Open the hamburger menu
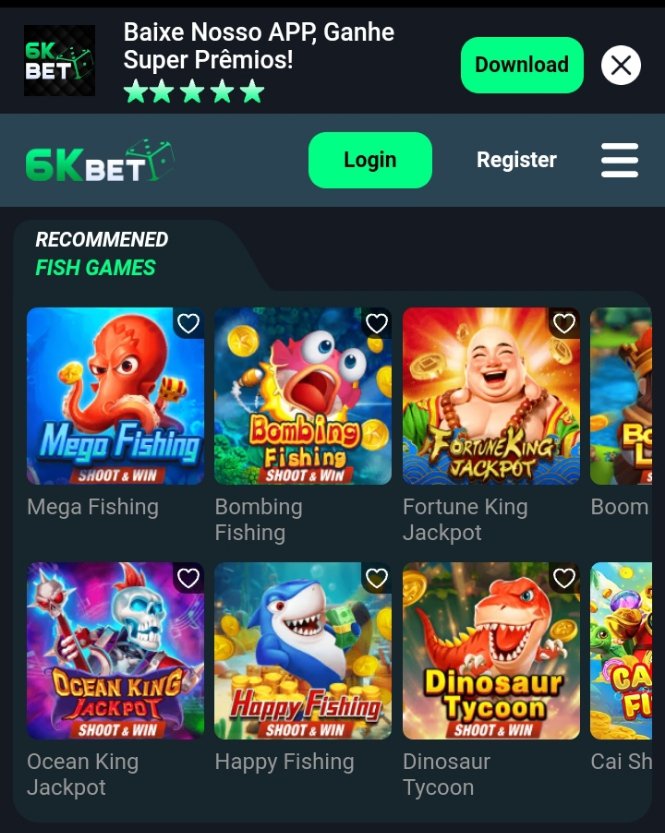The width and height of the screenshot is (665, 833). coord(619,160)
